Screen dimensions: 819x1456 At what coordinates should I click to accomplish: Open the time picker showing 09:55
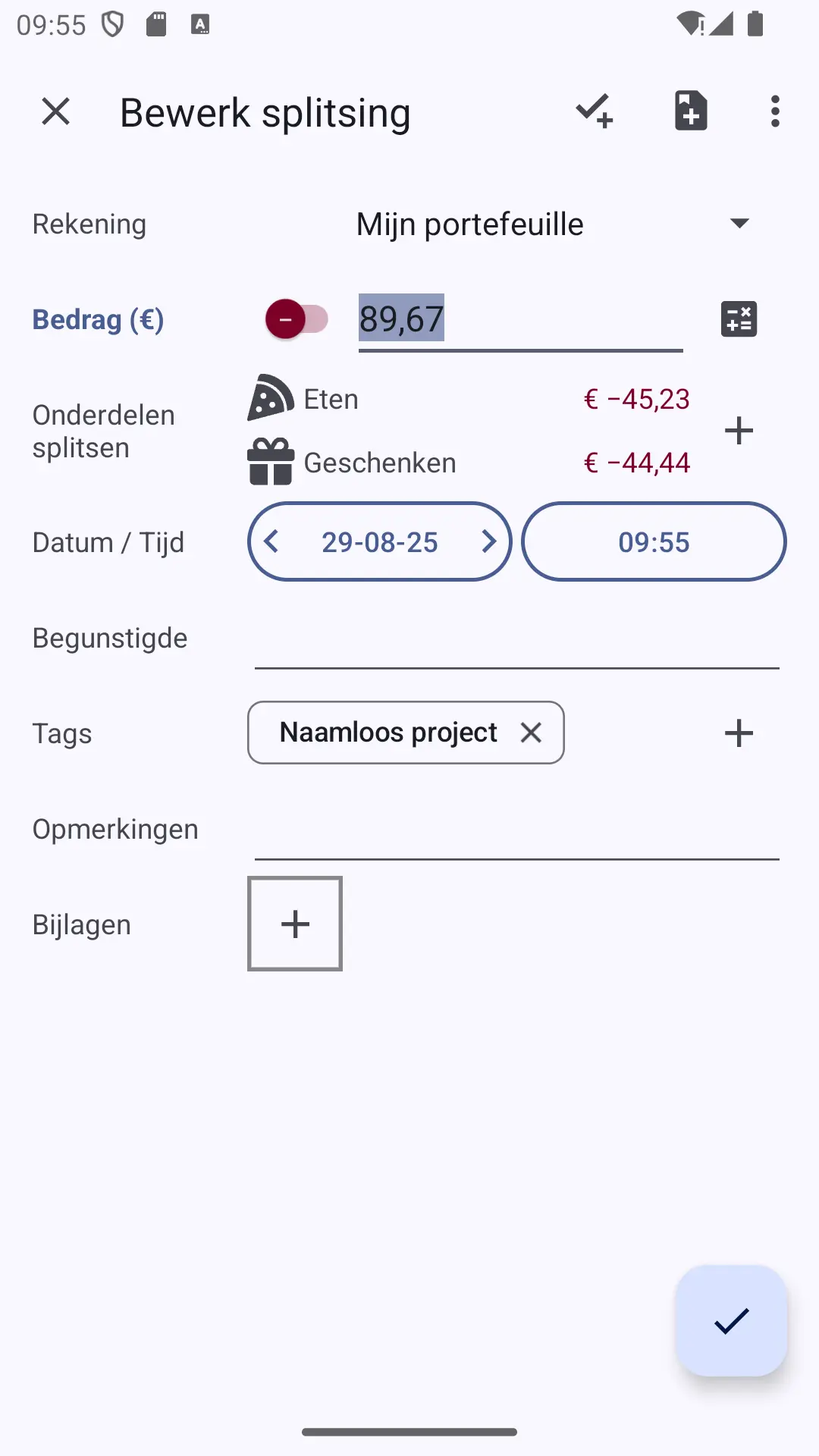coord(654,541)
